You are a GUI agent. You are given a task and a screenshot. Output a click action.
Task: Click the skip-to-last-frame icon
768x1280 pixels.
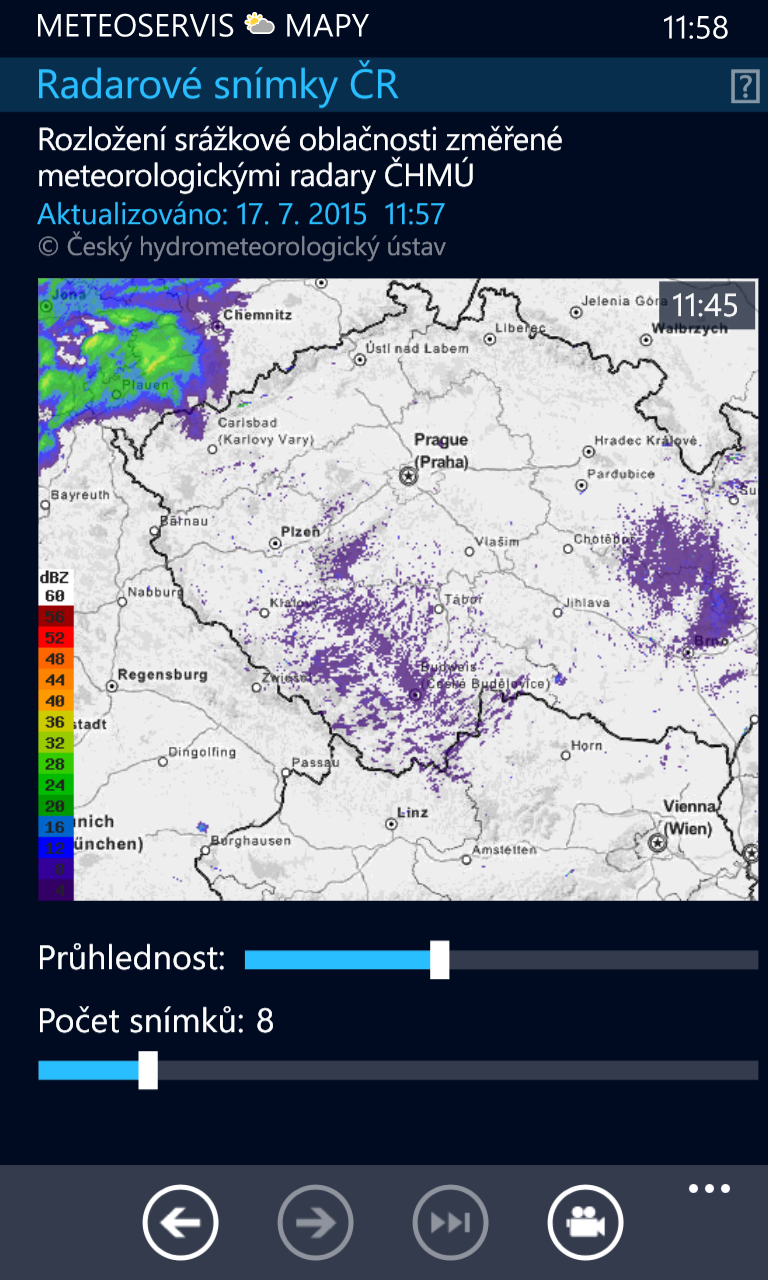coord(450,1222)
